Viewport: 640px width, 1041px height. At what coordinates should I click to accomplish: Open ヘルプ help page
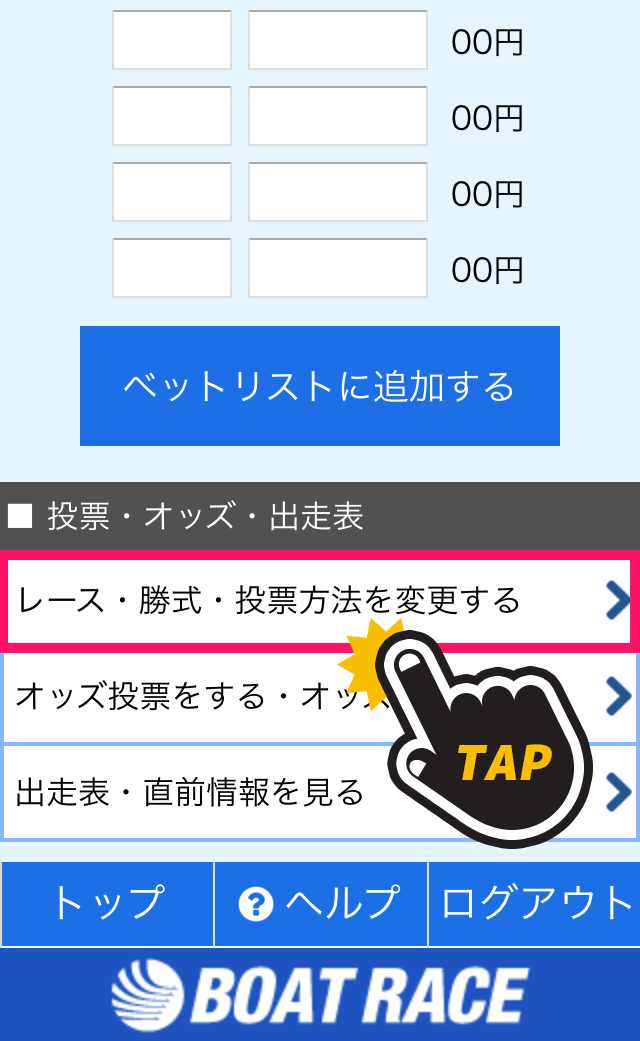click(321, 904)
